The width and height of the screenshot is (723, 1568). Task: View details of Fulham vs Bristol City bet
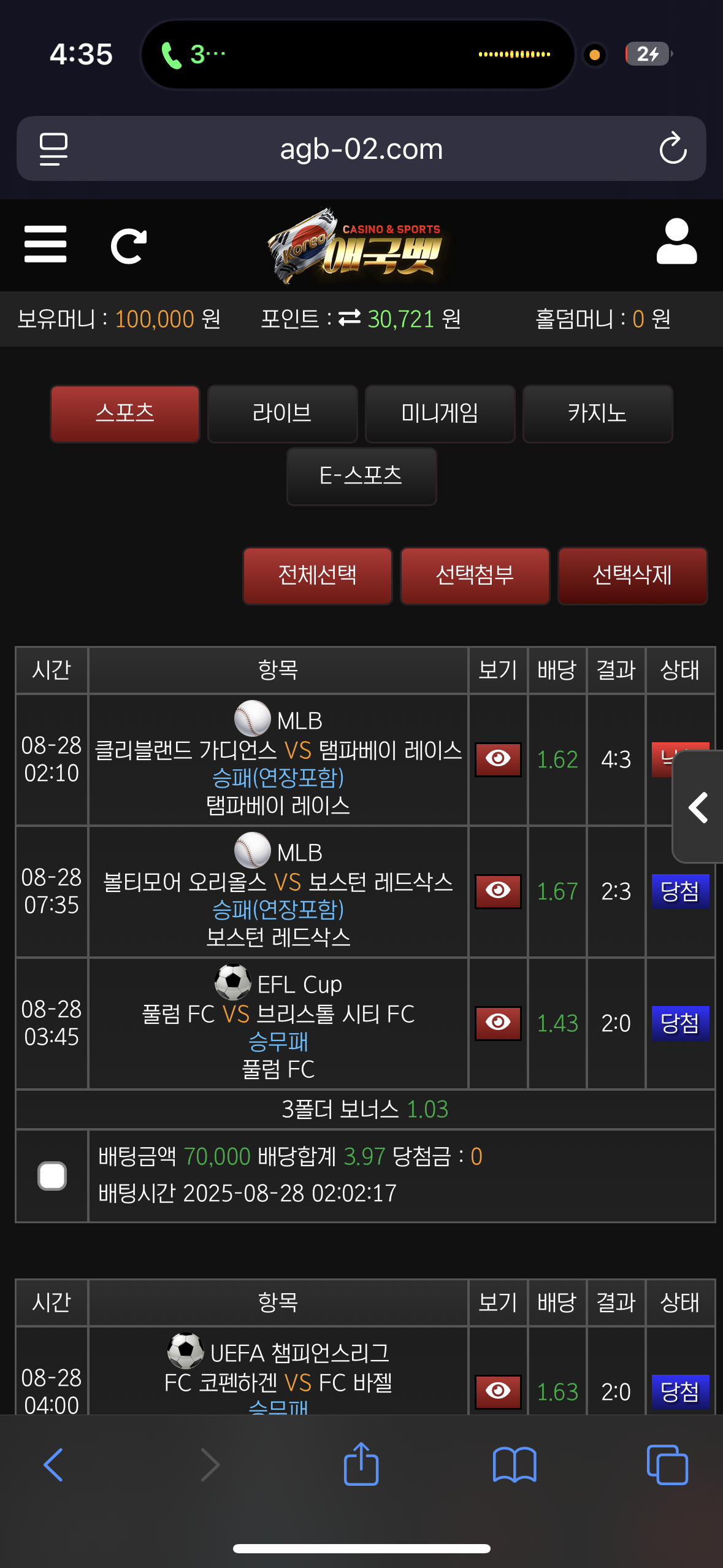coord(498,1023)
